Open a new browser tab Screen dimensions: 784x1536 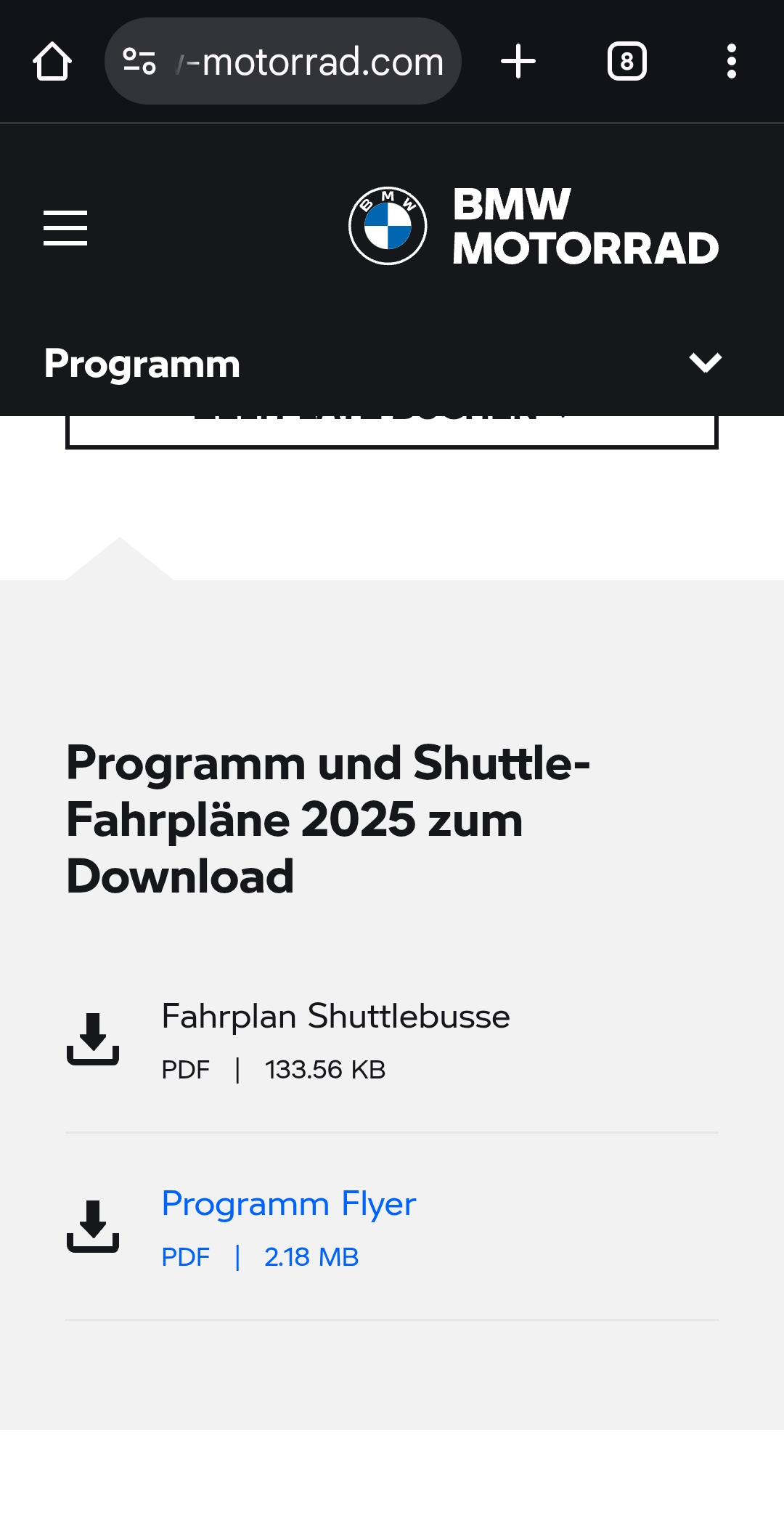518,62
